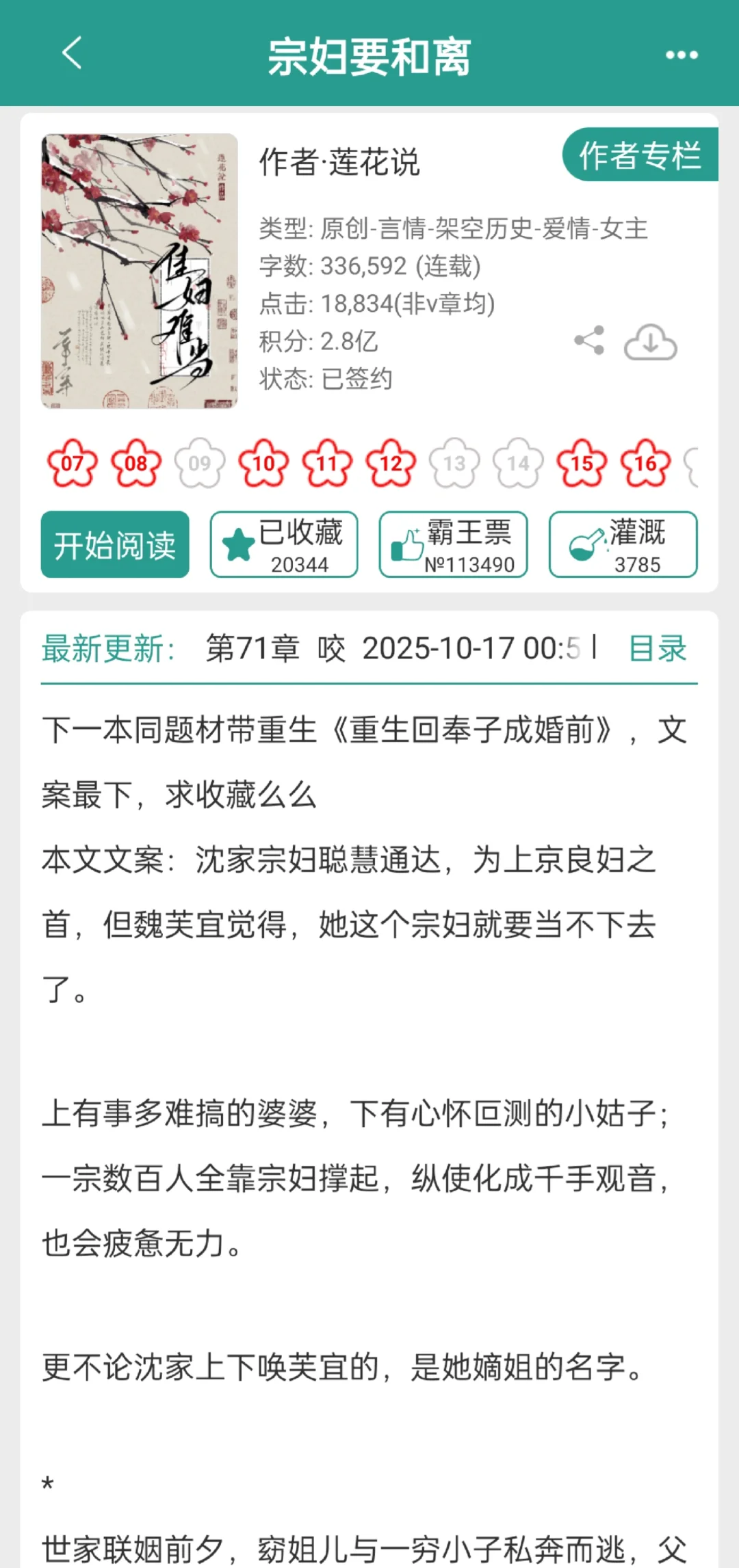Share this novel

coord(589,341)
